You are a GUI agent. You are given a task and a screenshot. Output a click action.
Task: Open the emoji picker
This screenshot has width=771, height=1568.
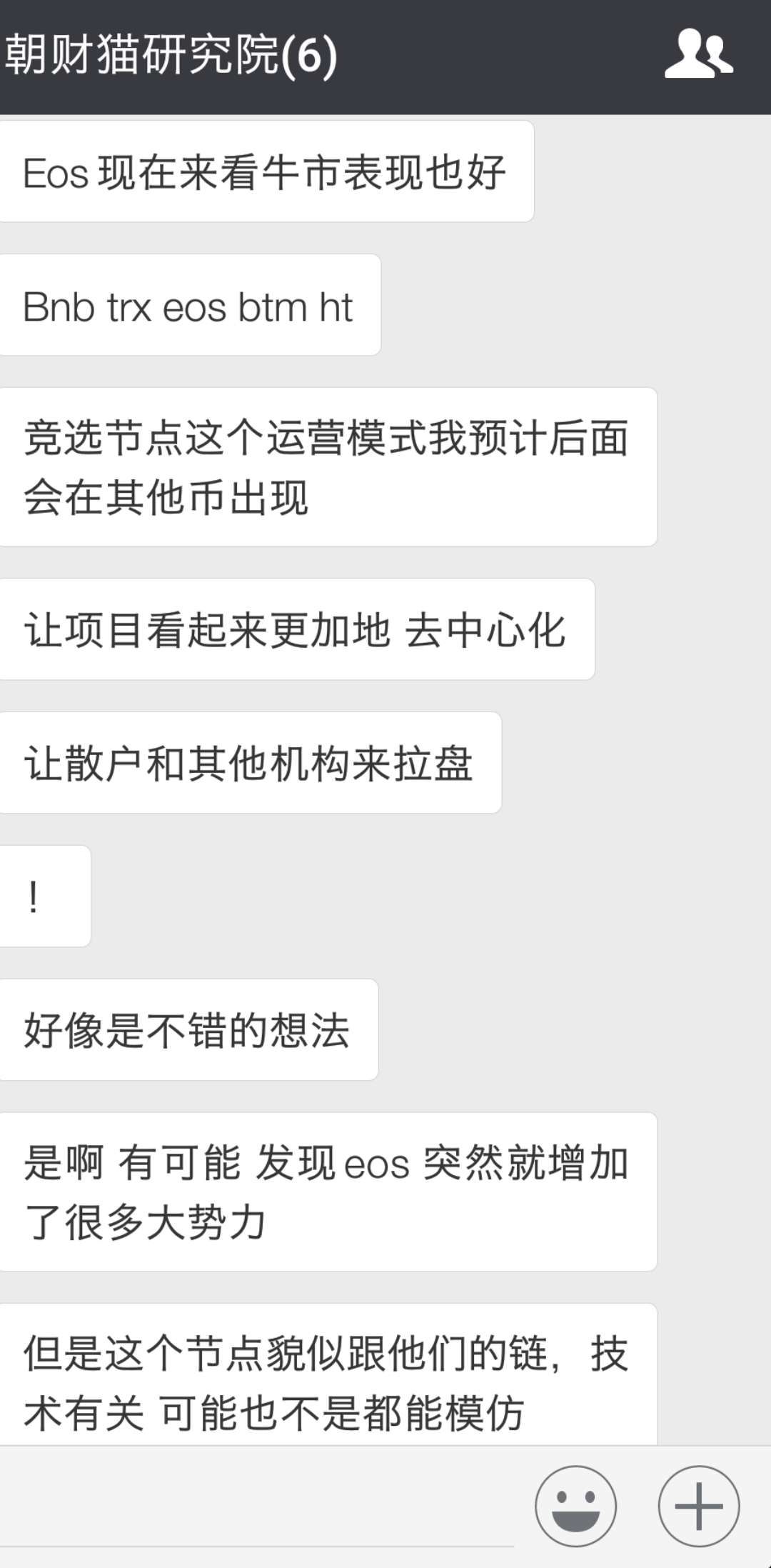click(x=575, y=1507)
